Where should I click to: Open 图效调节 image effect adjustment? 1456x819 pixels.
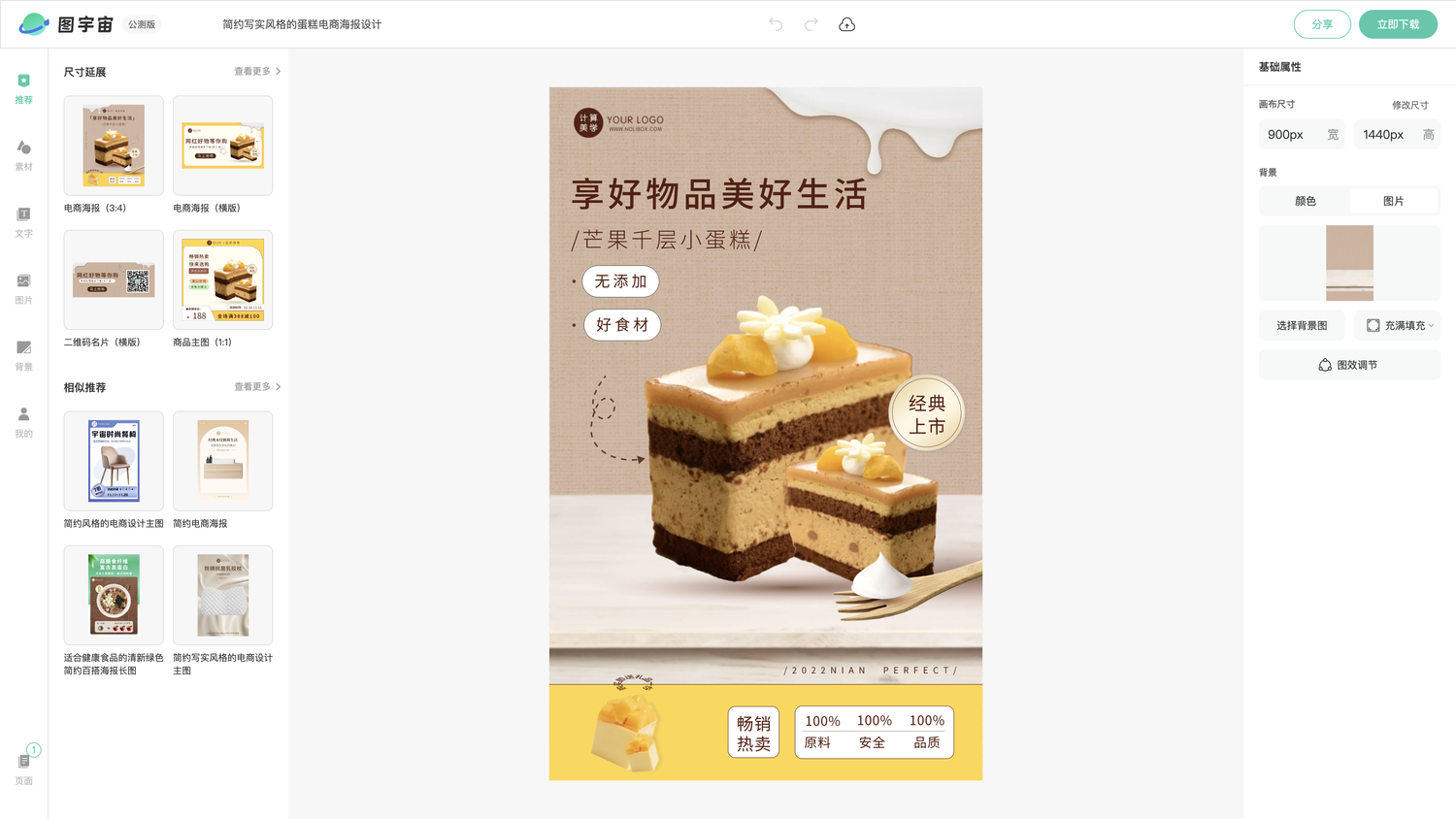point(1348,365)
